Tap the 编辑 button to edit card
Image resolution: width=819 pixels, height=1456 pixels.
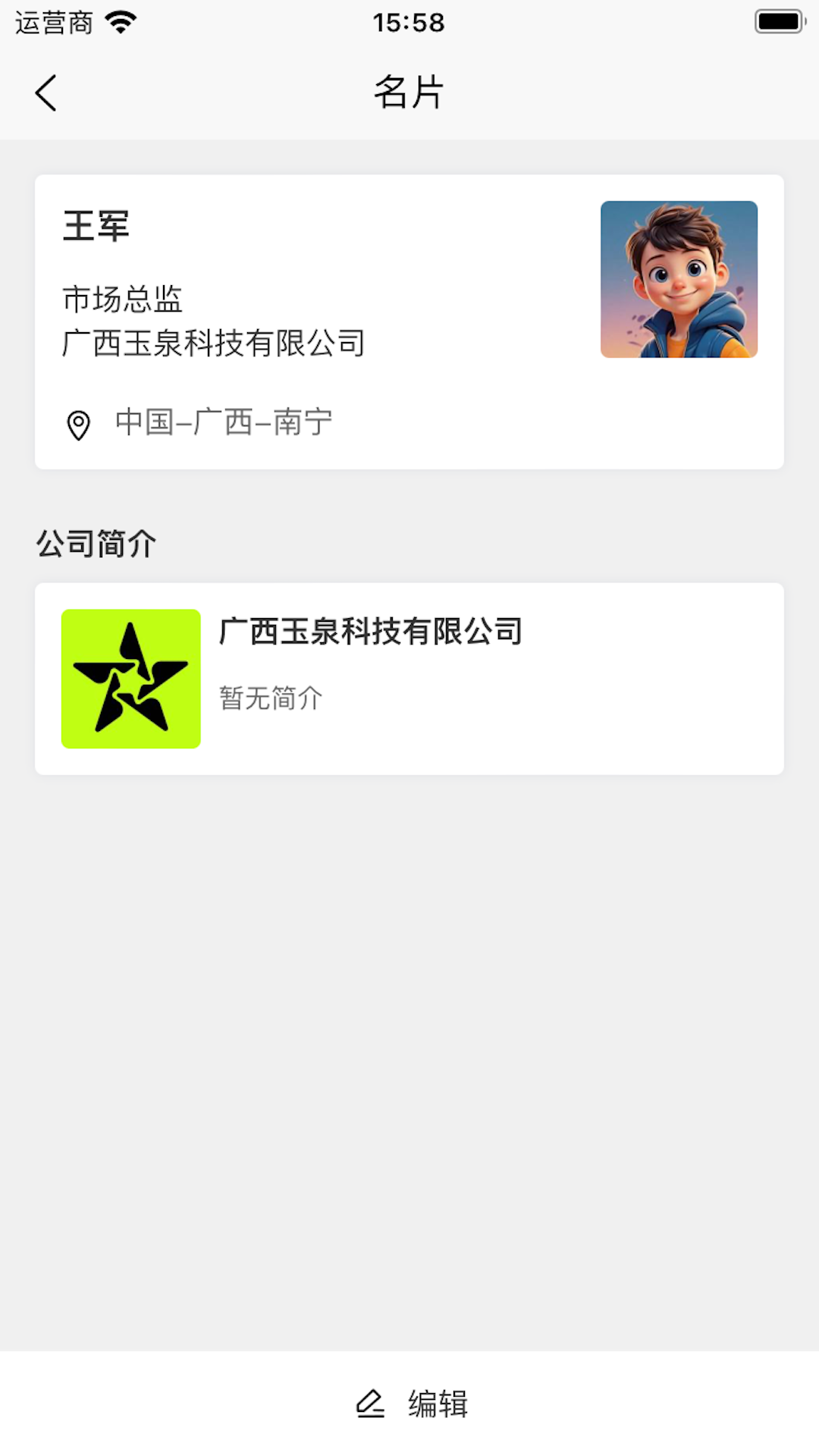[x=412, y=1404]
